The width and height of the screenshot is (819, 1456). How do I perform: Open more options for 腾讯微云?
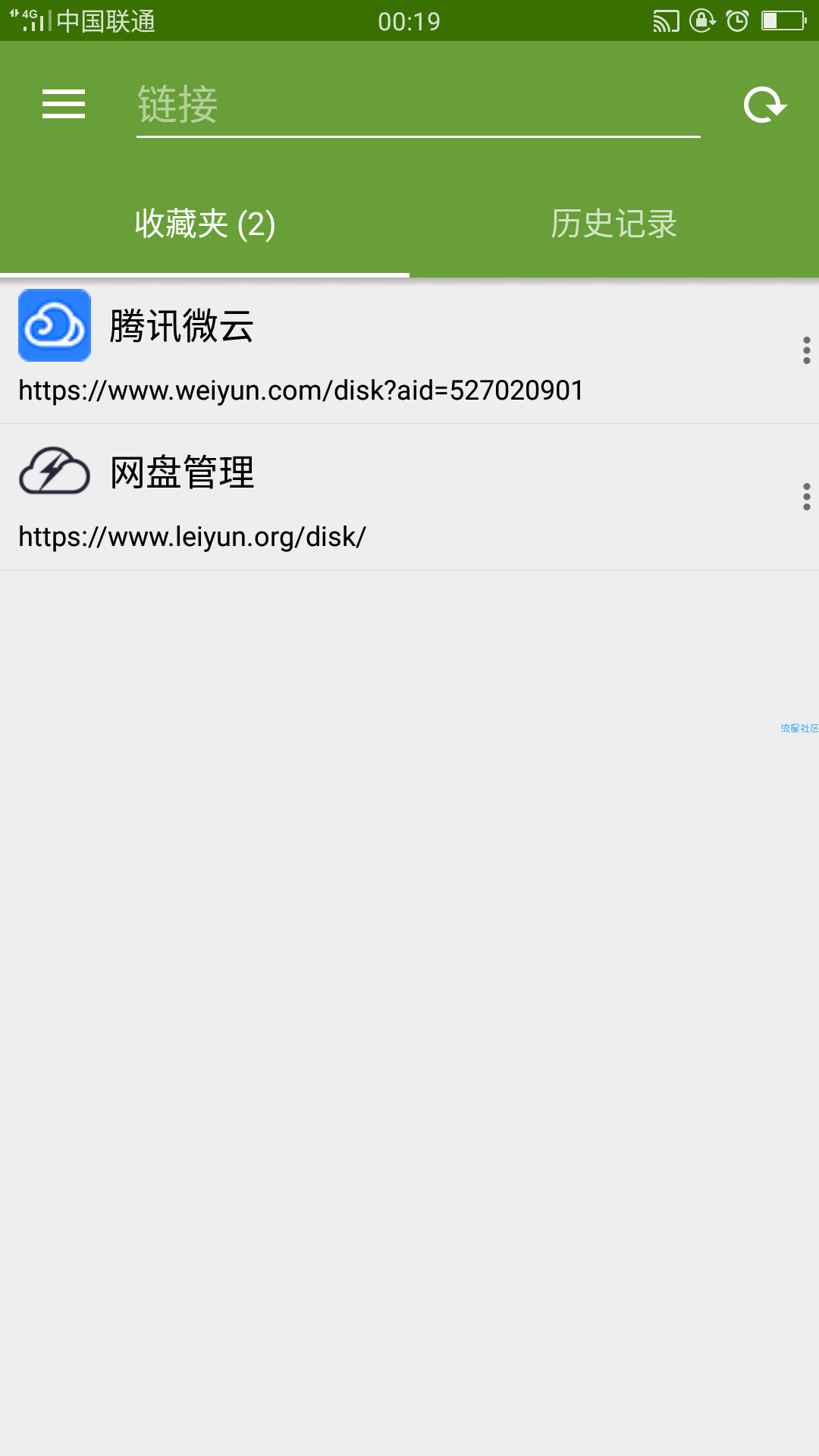pyautogui.click(x=806, y=350)
